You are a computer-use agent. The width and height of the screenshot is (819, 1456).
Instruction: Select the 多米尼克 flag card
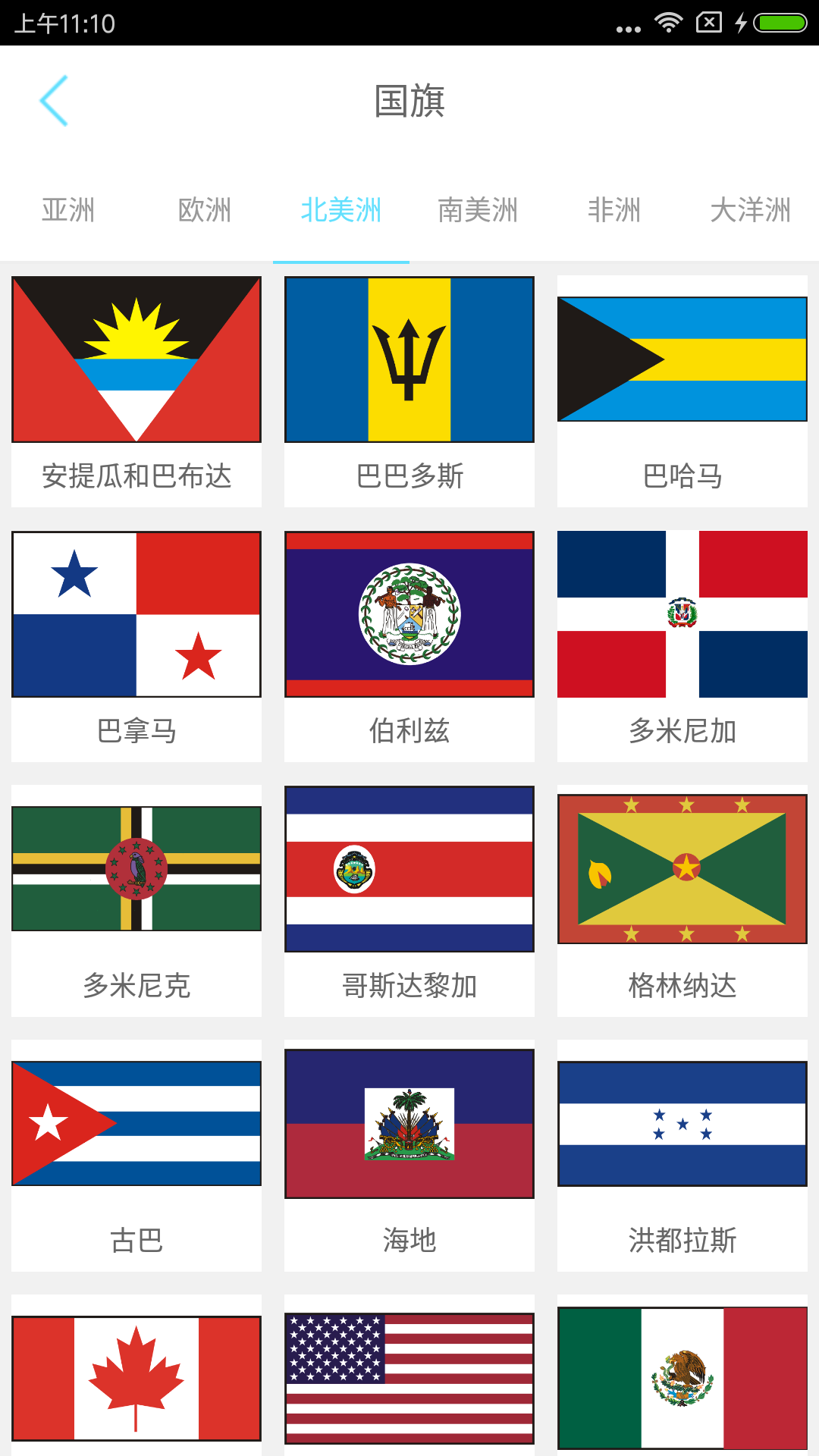pos(136,900)
